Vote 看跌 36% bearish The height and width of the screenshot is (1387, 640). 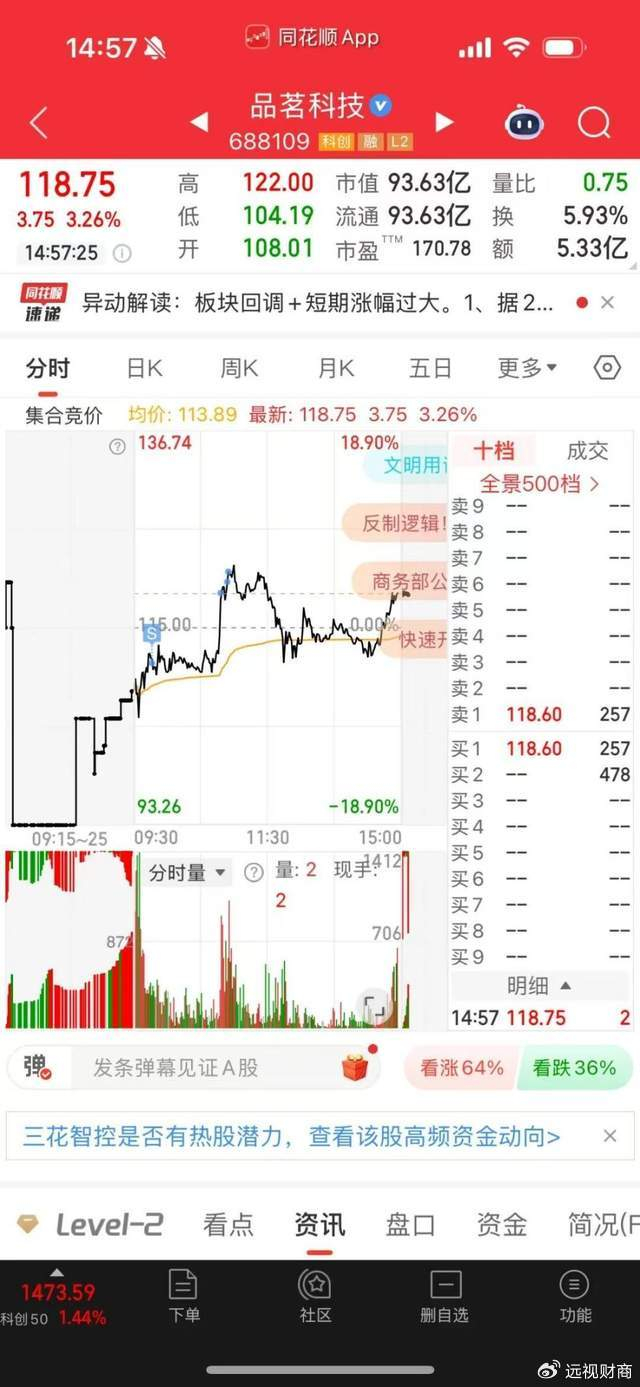click(574, 1068)
